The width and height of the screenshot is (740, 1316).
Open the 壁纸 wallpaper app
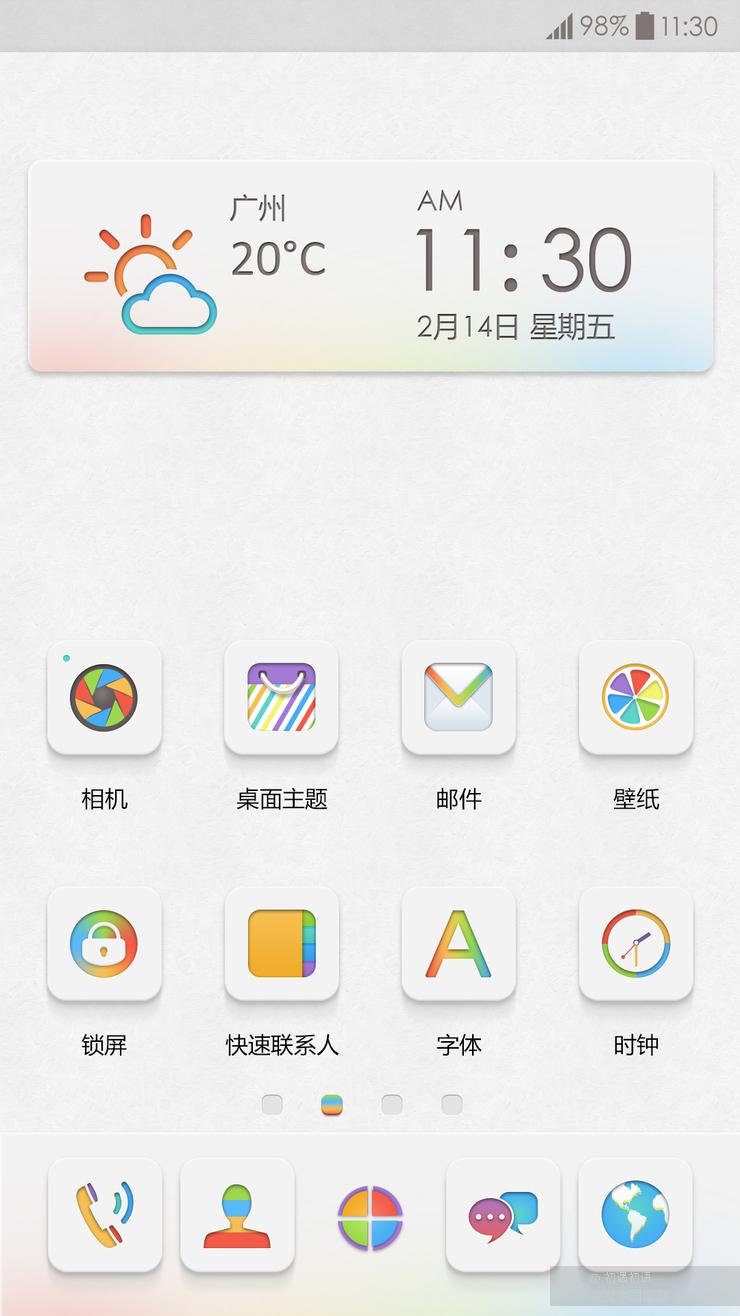[635, 697]
